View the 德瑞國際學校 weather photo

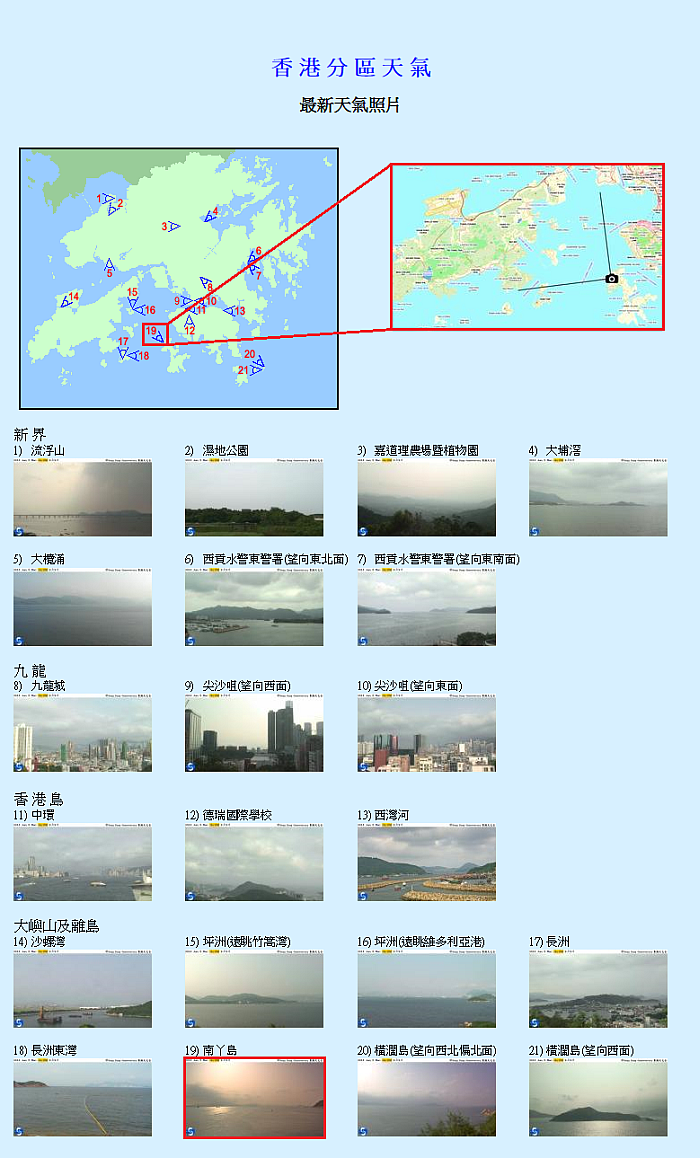point(254,862)
